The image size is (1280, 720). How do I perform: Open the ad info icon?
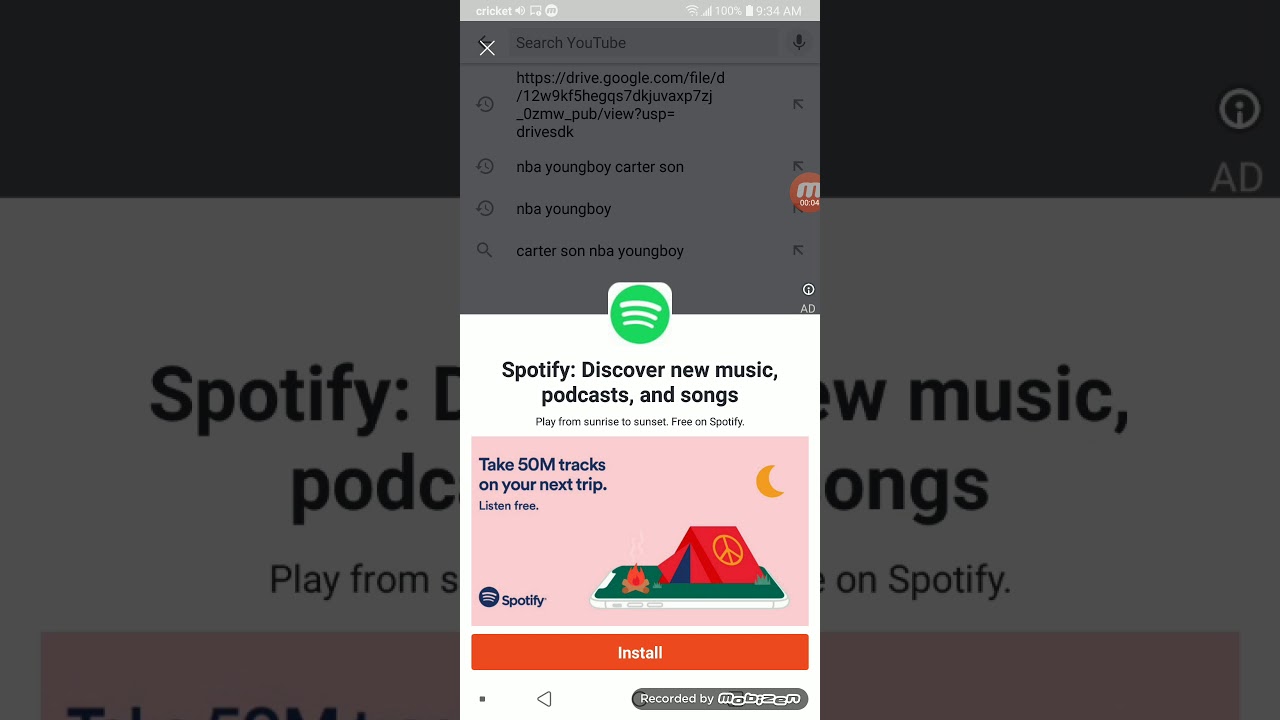808,290
